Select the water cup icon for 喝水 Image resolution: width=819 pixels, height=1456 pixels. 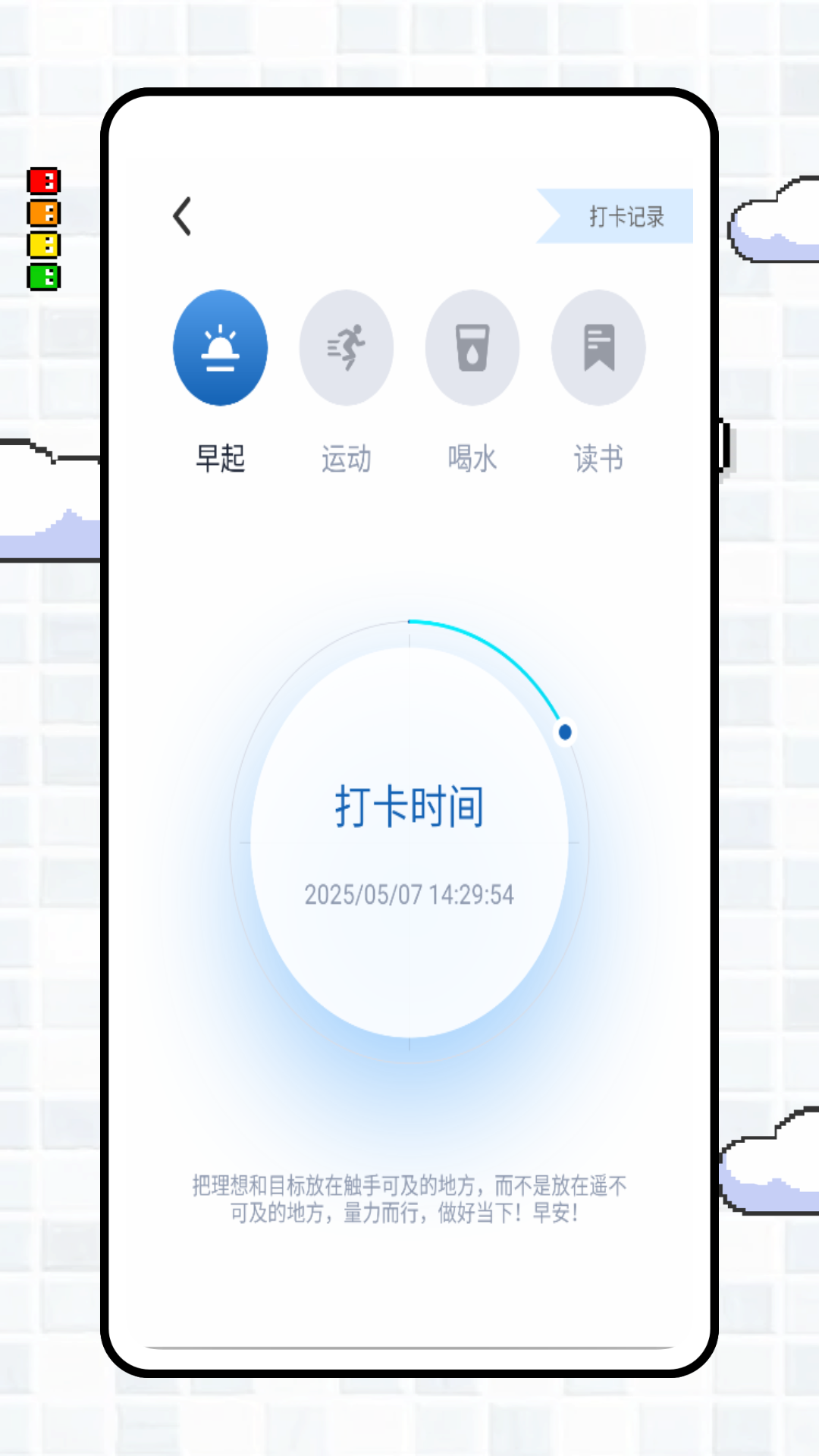[472, 347]
